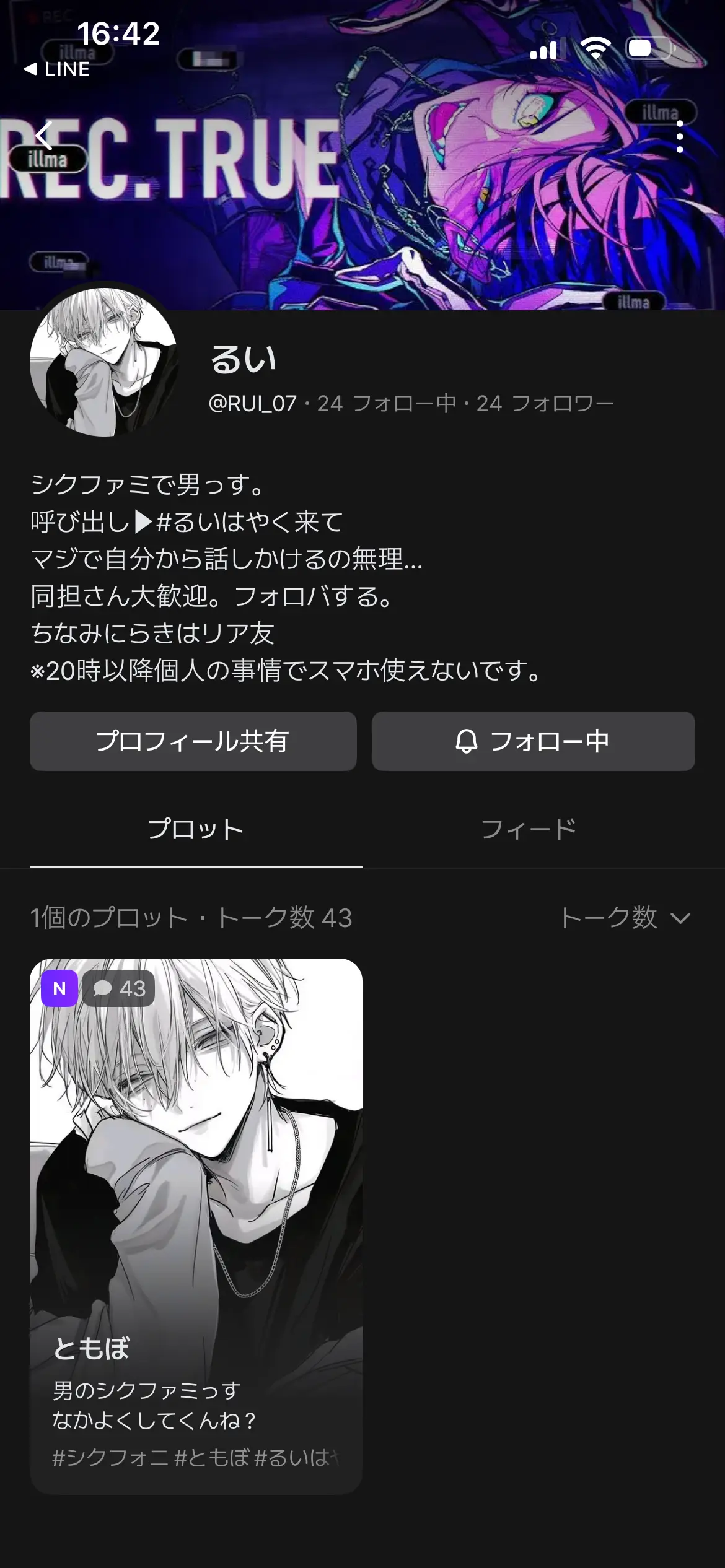Open the トーク数 sort dropdown
The width and height of the screenshot is (725, 1568).
pos(625,917)
